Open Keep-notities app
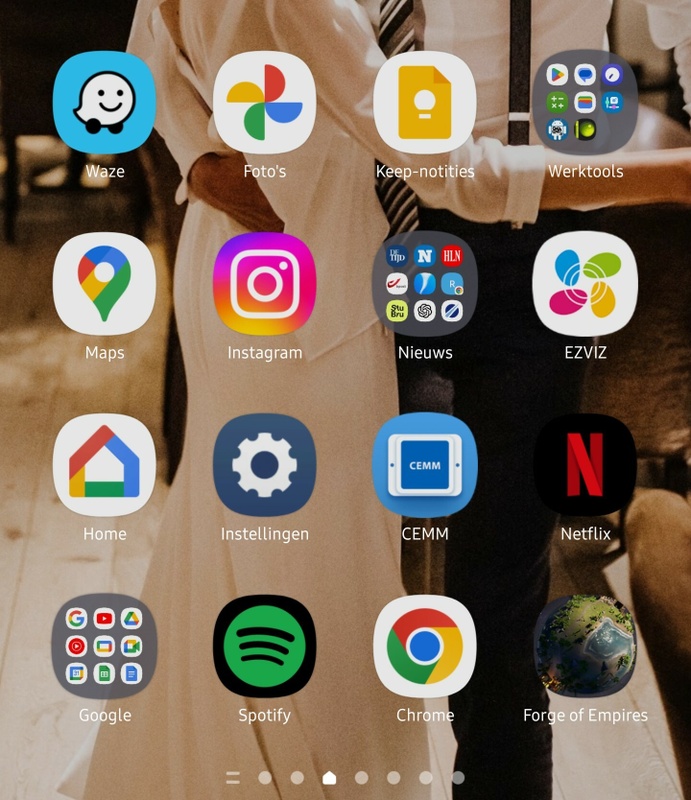The width and height of the screenshot is (691, 800). 425,102
